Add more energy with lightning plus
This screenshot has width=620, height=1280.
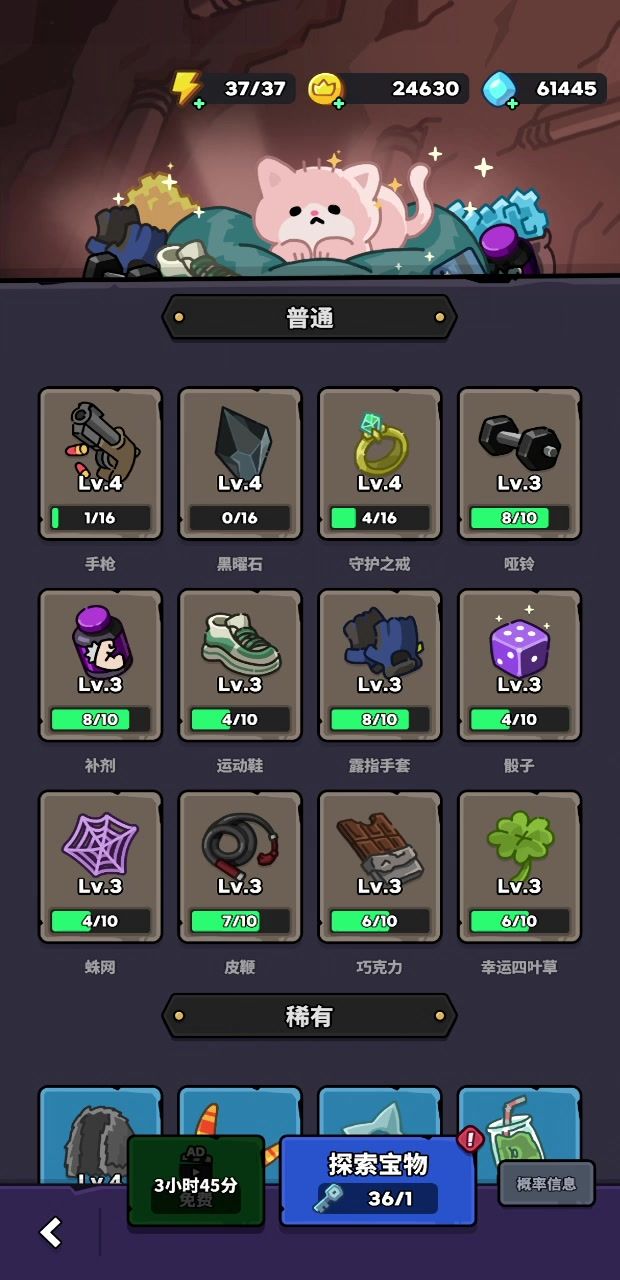(199, 103)
